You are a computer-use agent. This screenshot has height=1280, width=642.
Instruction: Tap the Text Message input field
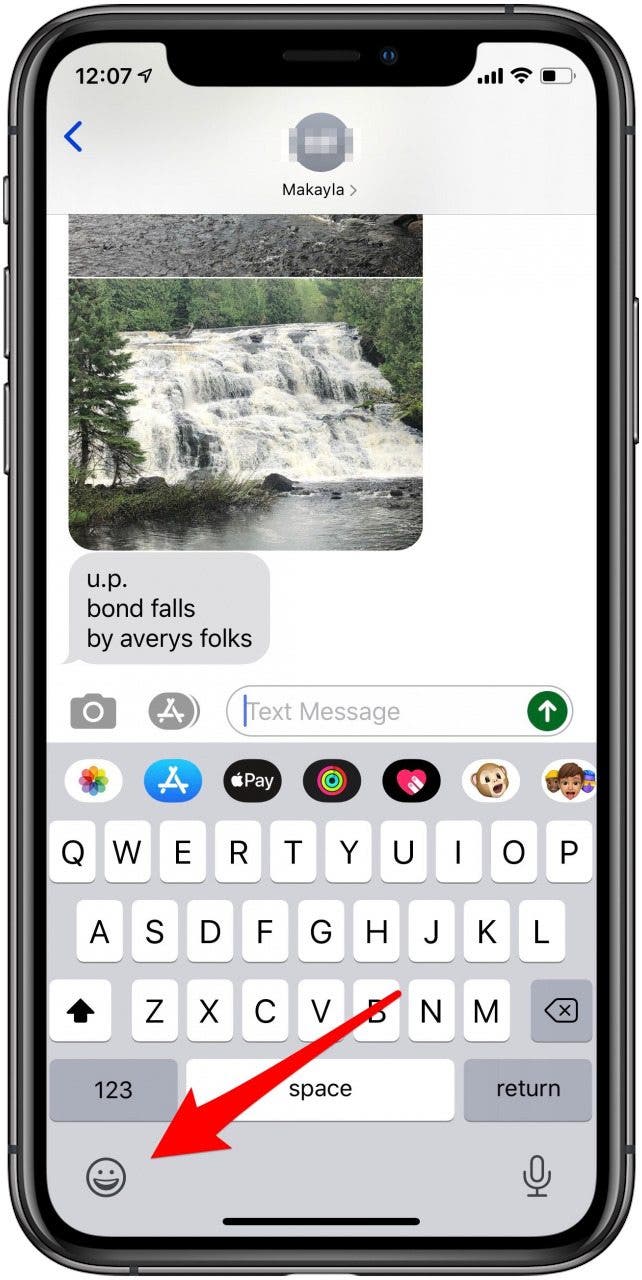(383, 712)
